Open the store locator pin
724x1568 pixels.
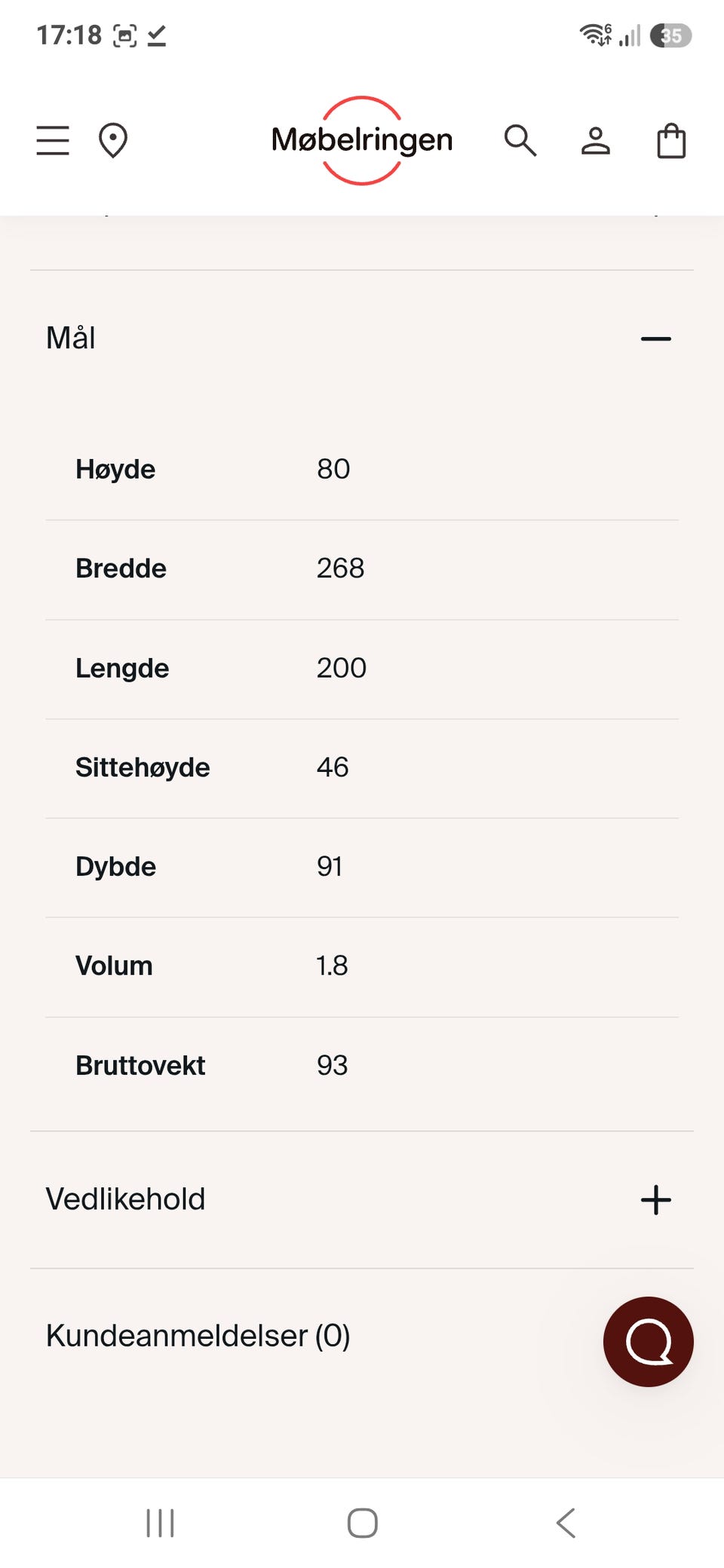click(x=113, y=140)
